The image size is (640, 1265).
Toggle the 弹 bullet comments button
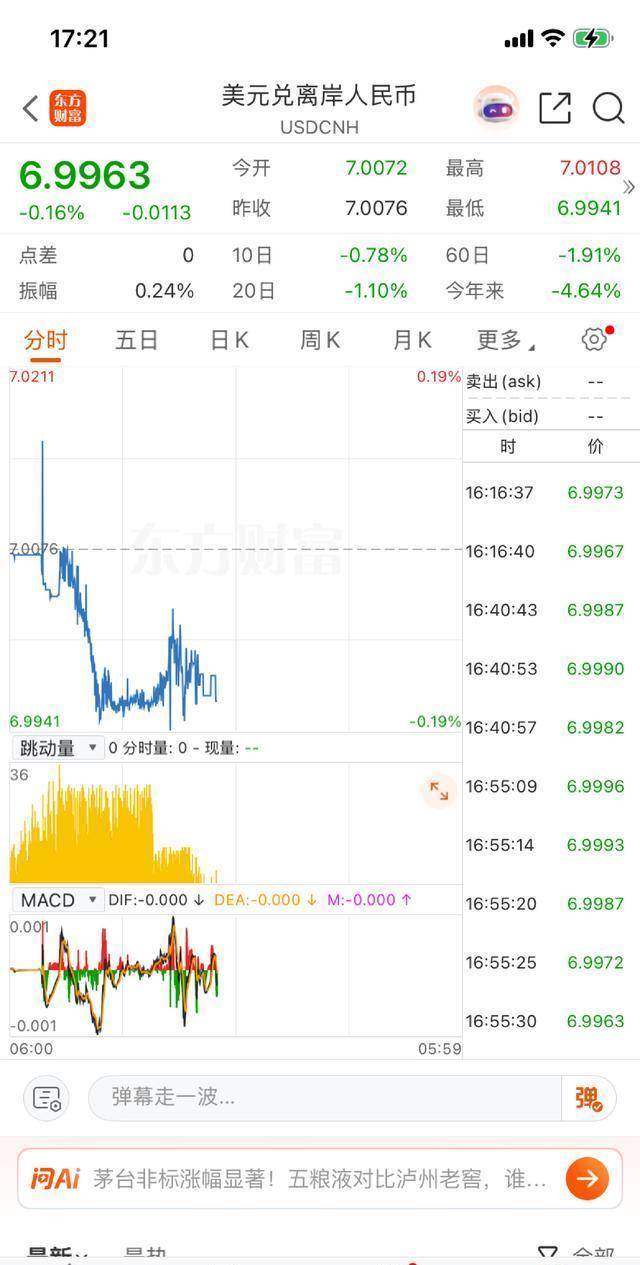[x=589, y=1098]
